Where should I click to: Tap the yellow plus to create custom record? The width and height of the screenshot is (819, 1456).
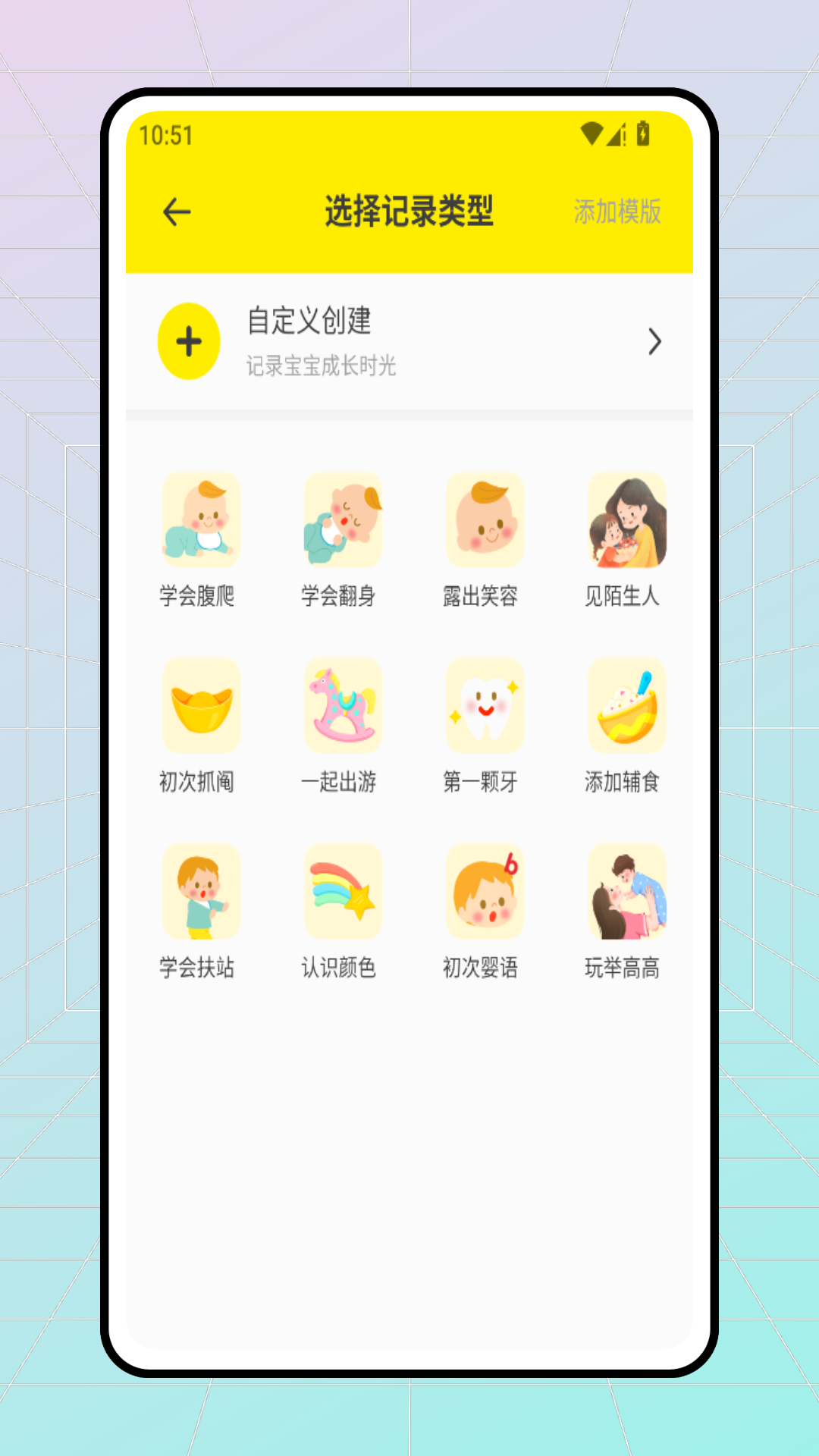188,341
